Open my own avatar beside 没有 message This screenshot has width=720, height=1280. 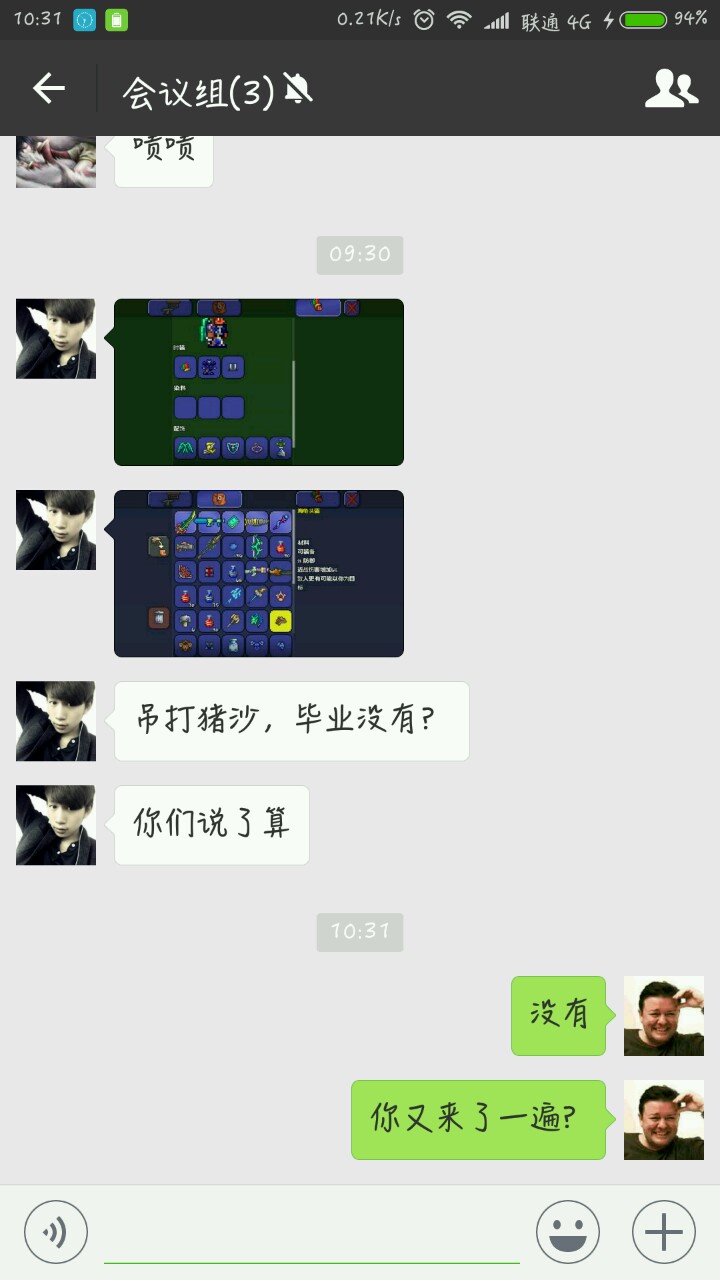tap(663, 1015)
